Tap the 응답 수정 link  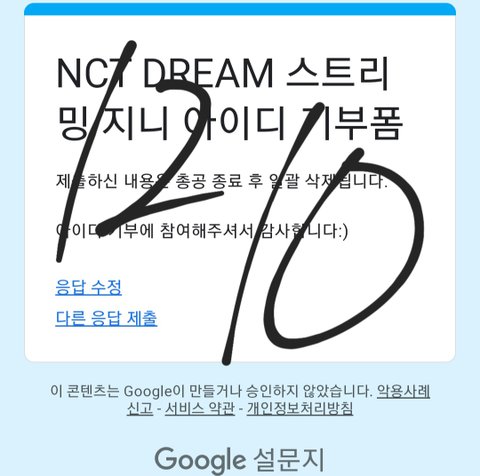[x=88, y=287]
